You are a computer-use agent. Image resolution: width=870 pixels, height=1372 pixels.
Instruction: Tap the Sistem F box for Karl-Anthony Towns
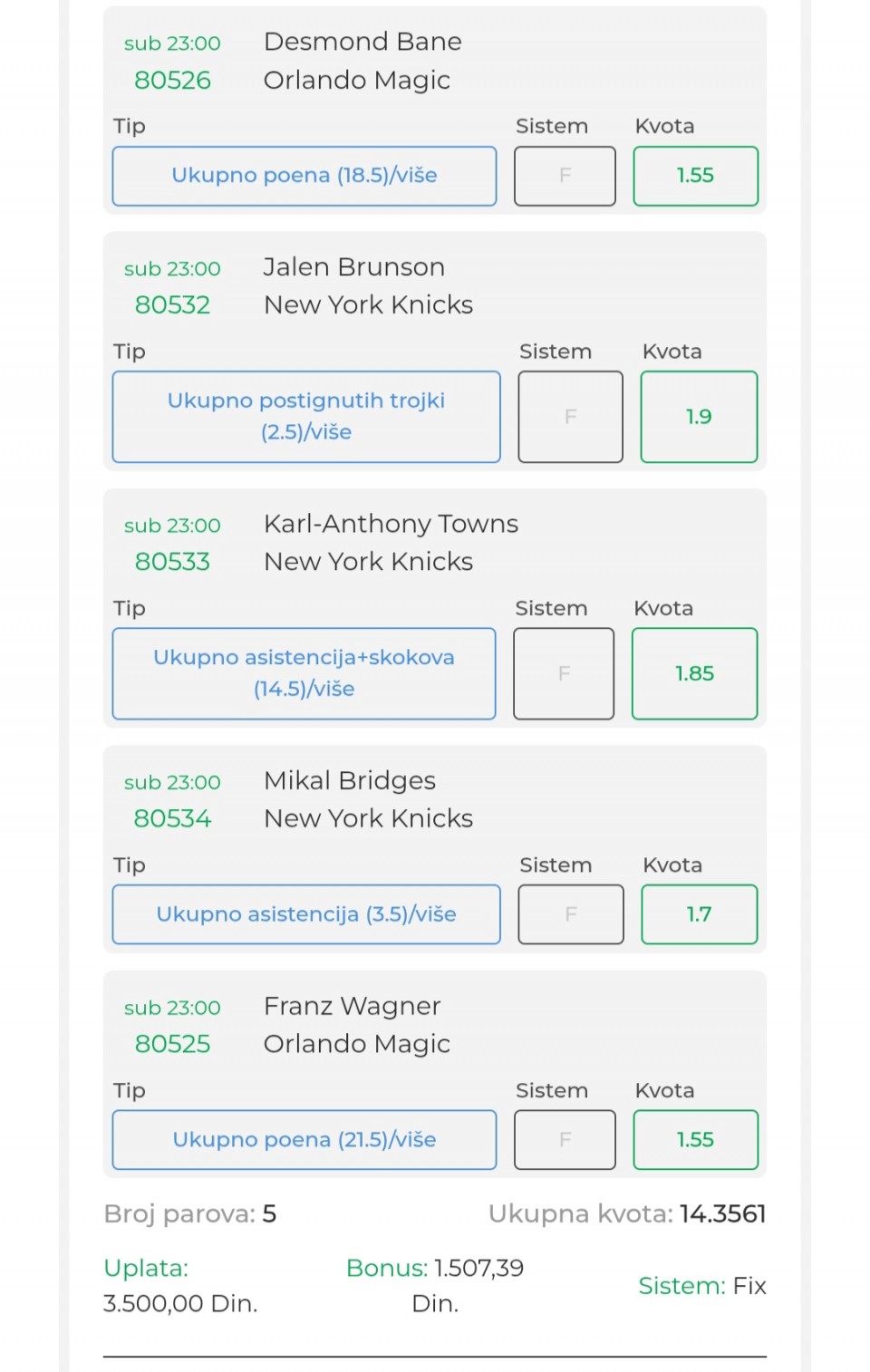[564, 673]
